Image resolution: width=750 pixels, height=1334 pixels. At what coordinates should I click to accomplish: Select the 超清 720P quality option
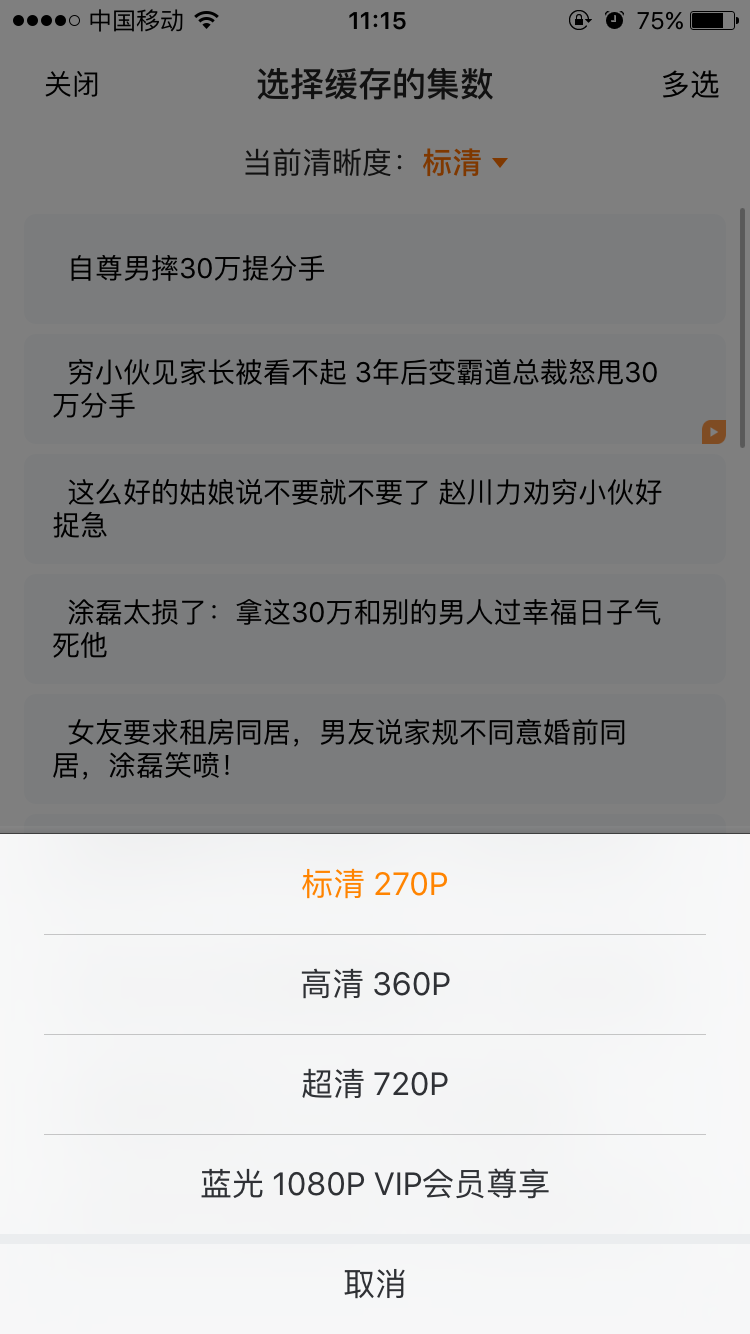click(375, 1083)
